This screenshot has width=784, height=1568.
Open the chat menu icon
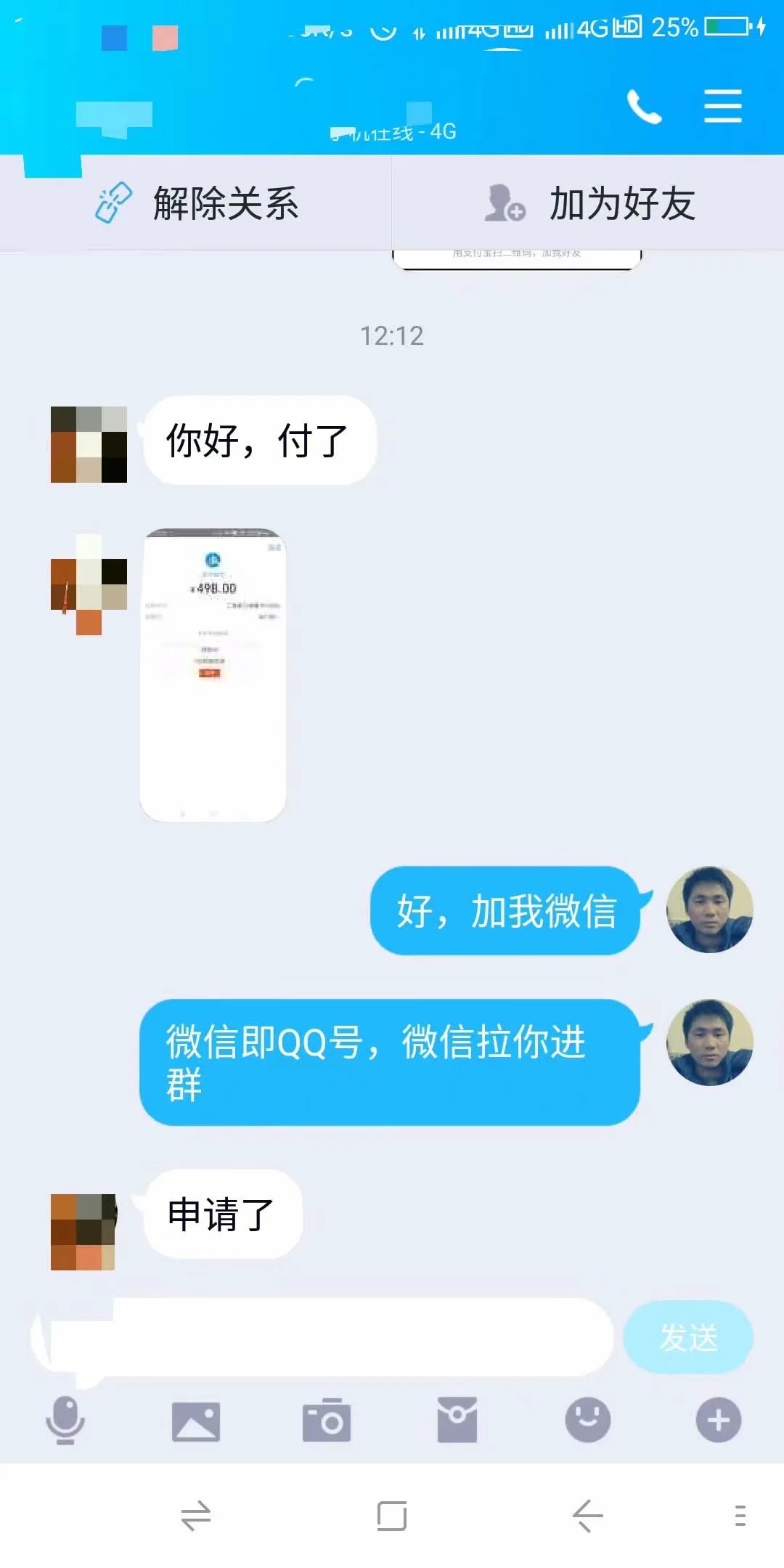pos(722,107)
